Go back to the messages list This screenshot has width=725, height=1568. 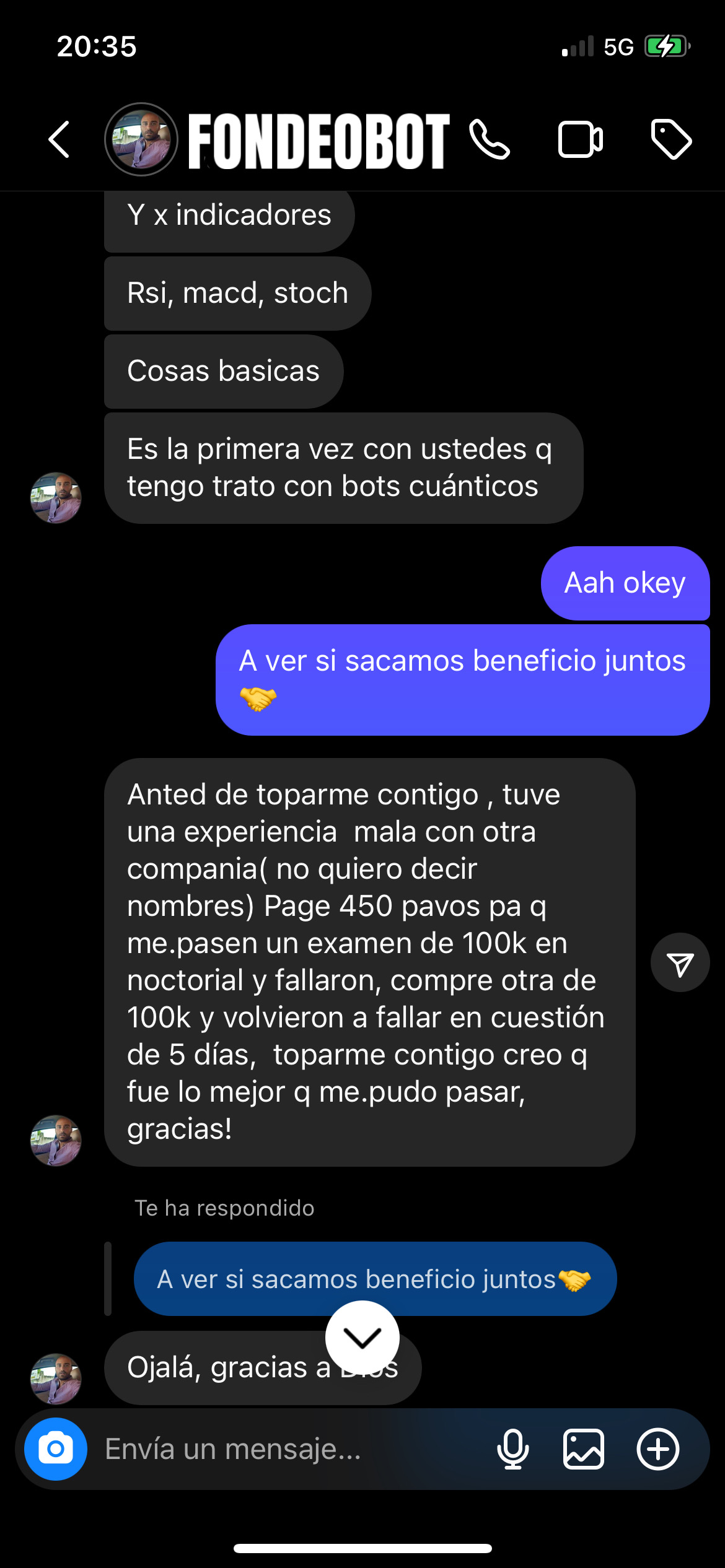[59, 139]
